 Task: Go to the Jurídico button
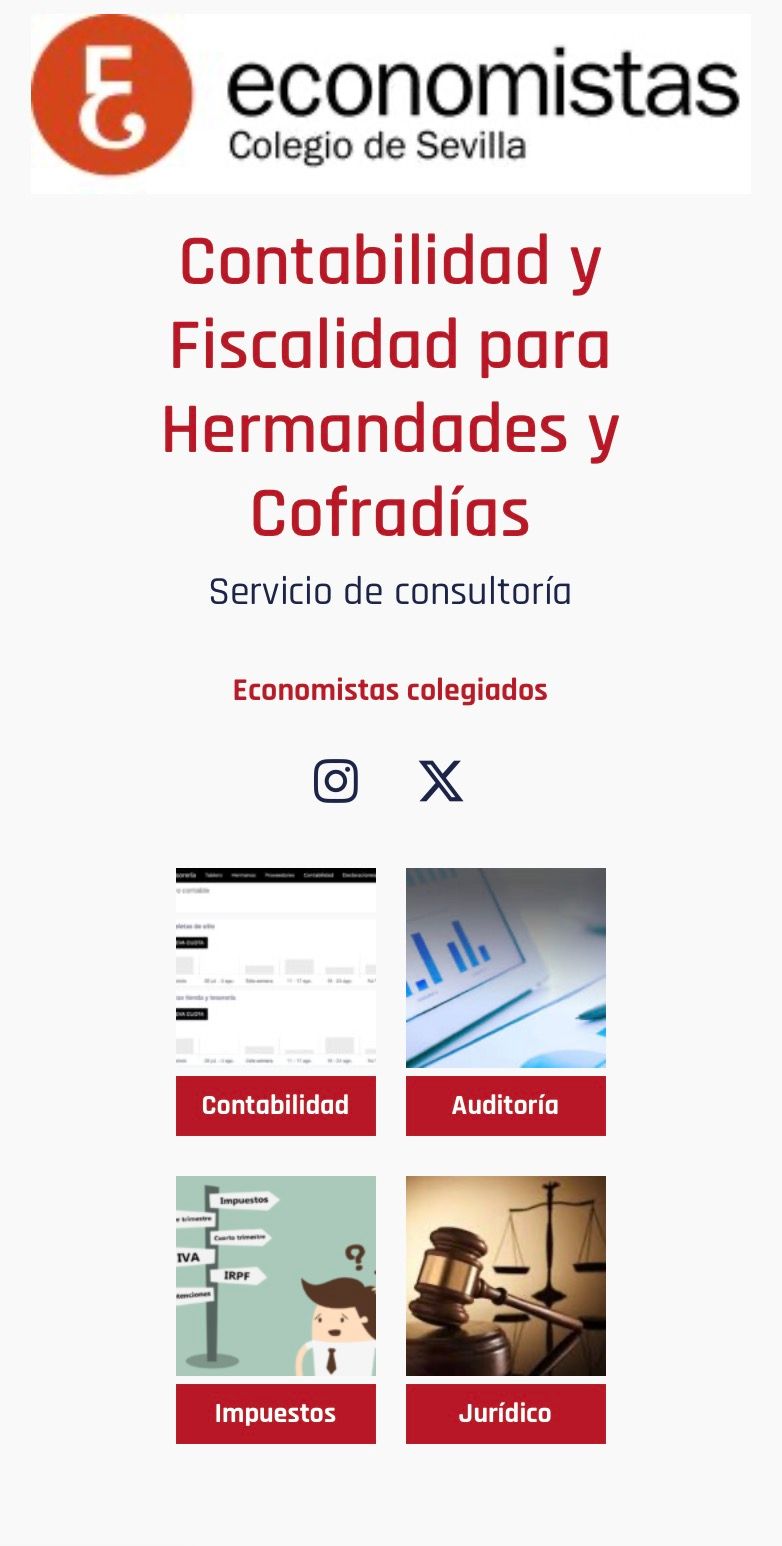(505, 1413)
